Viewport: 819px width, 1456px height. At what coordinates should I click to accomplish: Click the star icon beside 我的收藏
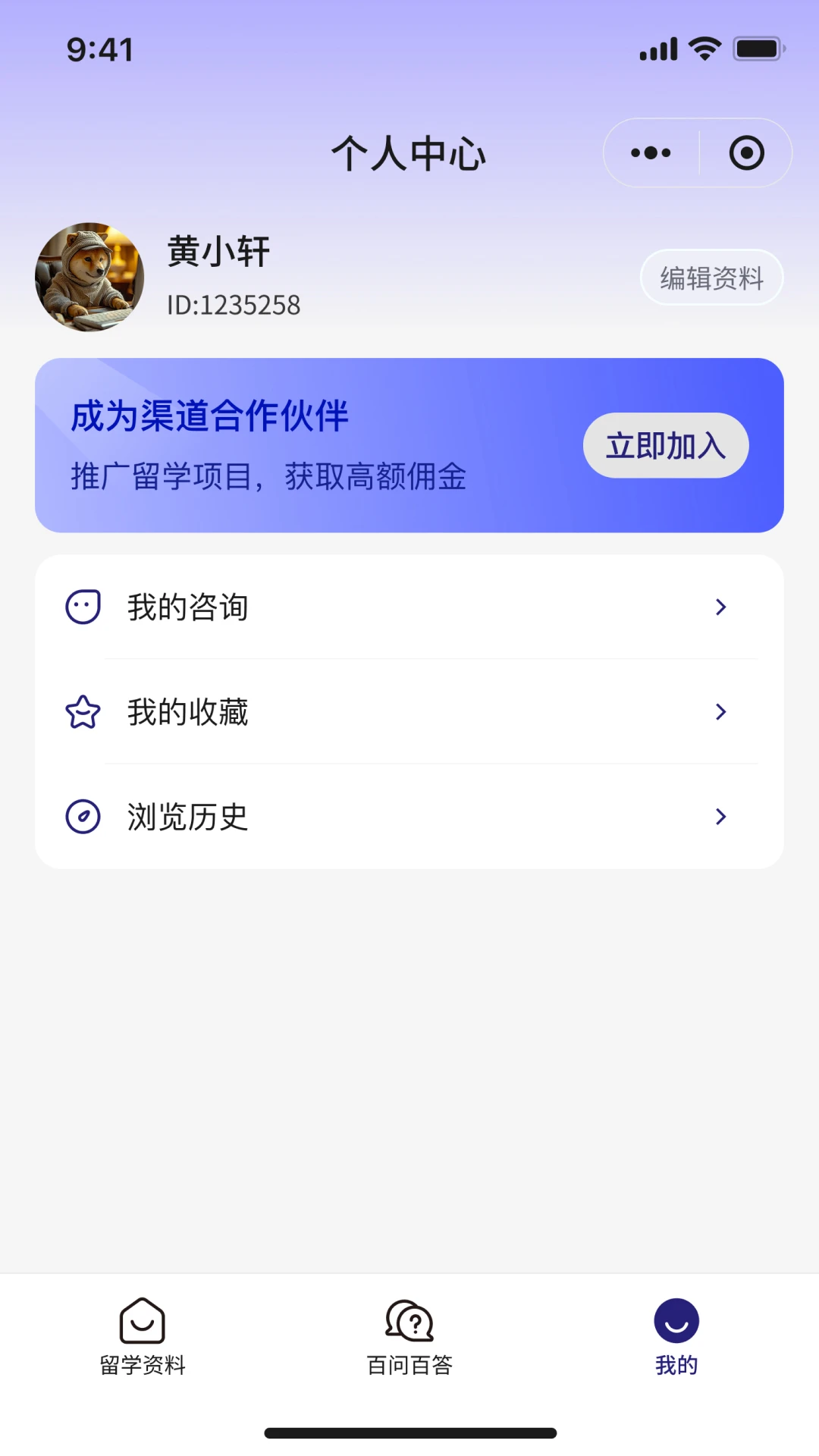83,711
